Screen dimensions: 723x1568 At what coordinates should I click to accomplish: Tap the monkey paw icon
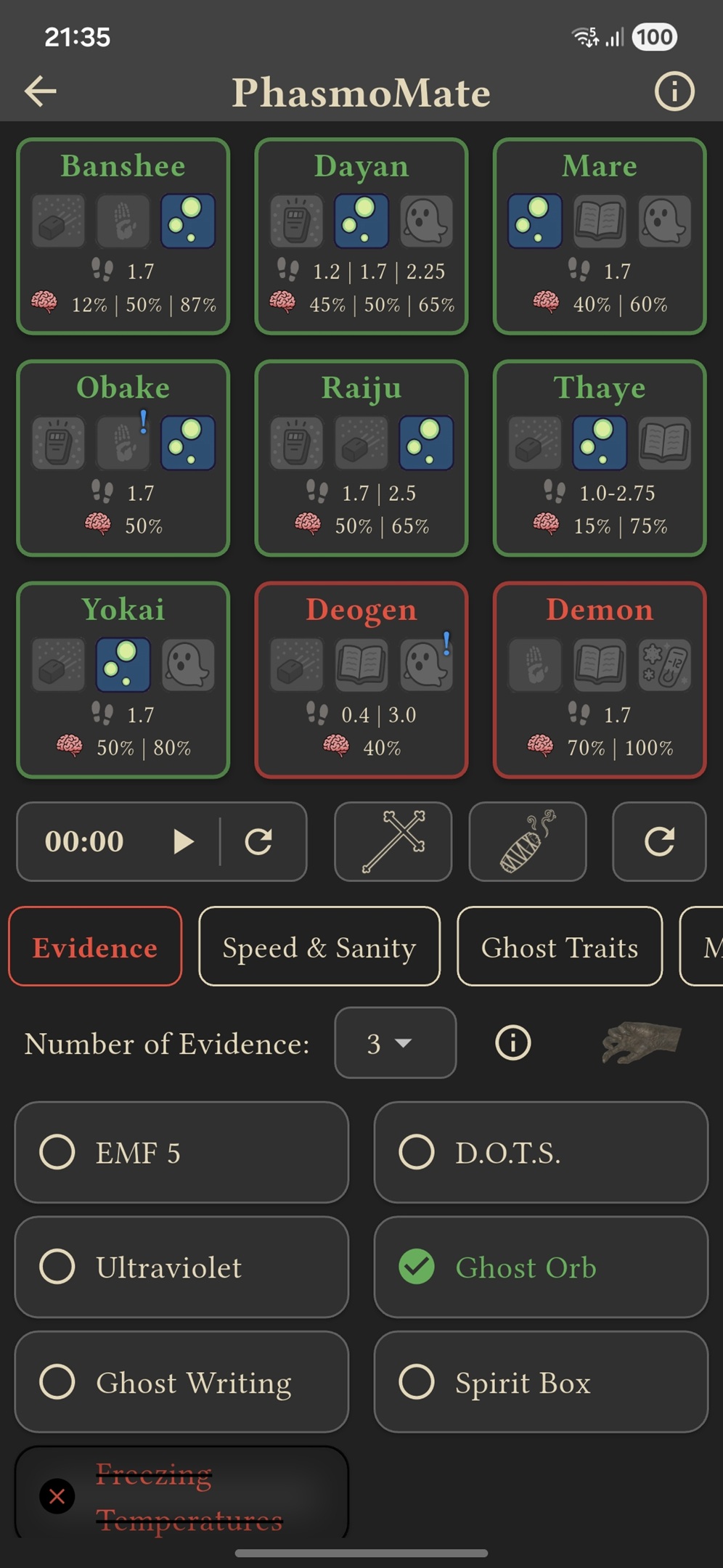(x=640, y=1043)
